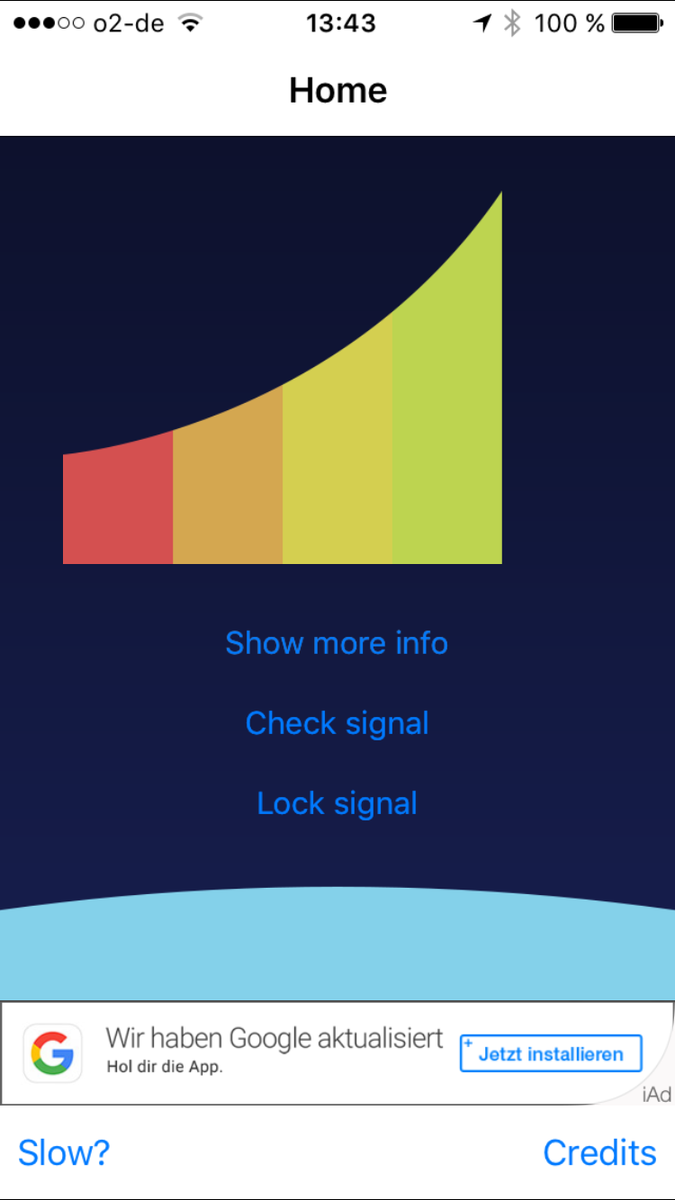View the Credits page
675x1200 pixels.
[x=599, y=1153]
